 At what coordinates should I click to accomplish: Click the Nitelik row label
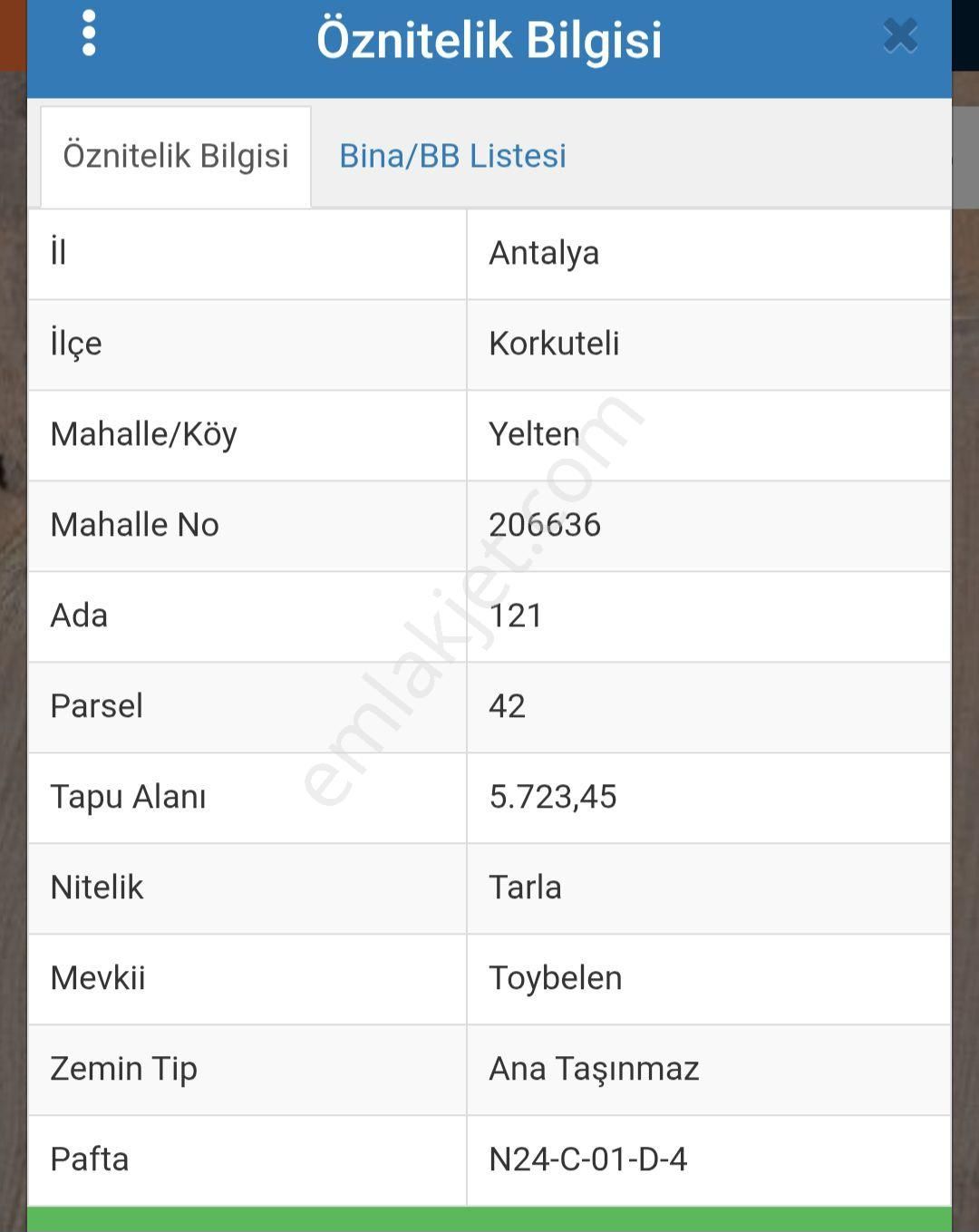click(x=98, y=888)
